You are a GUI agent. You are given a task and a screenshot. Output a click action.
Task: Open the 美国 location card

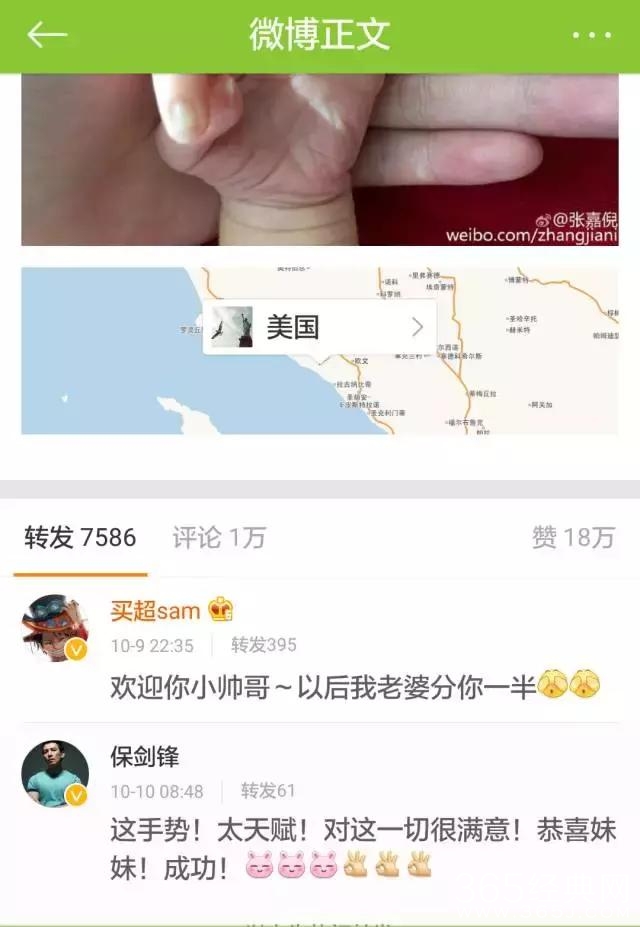320,327
